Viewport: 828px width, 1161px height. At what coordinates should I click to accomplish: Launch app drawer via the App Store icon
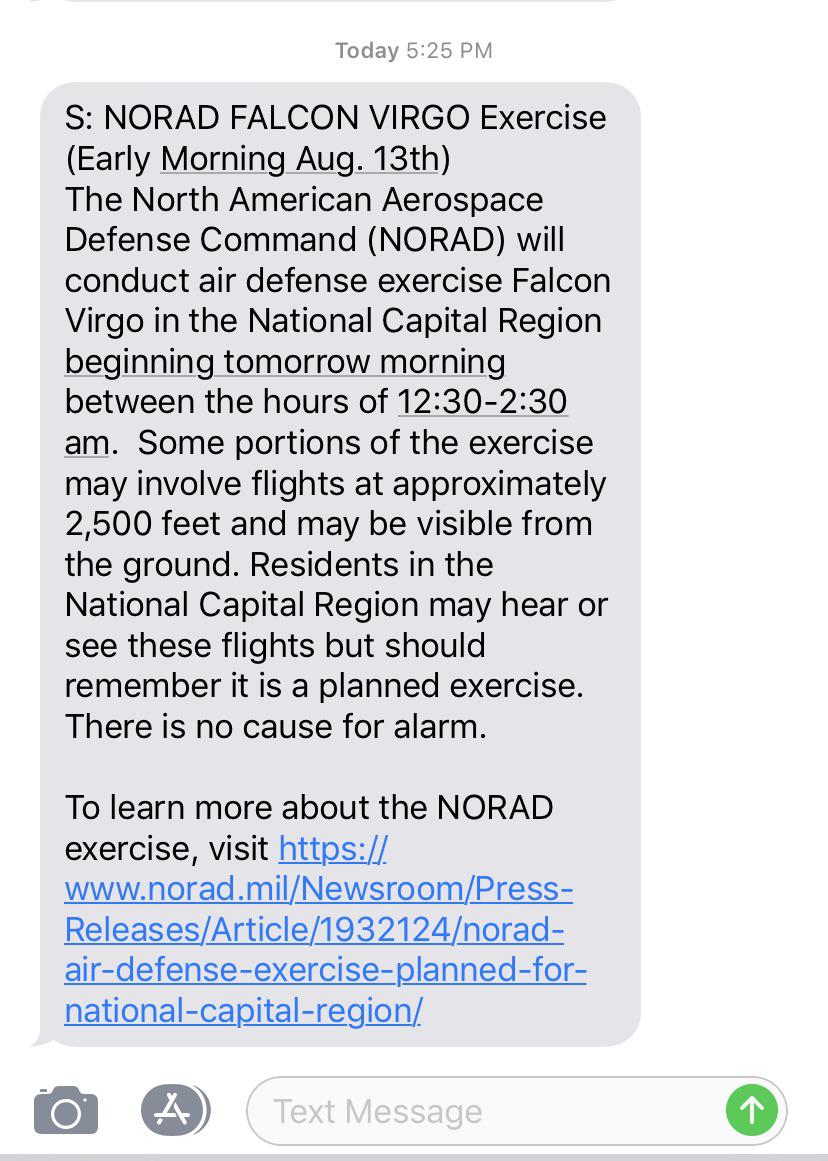pyautogui.click(x=173, y=1109)
